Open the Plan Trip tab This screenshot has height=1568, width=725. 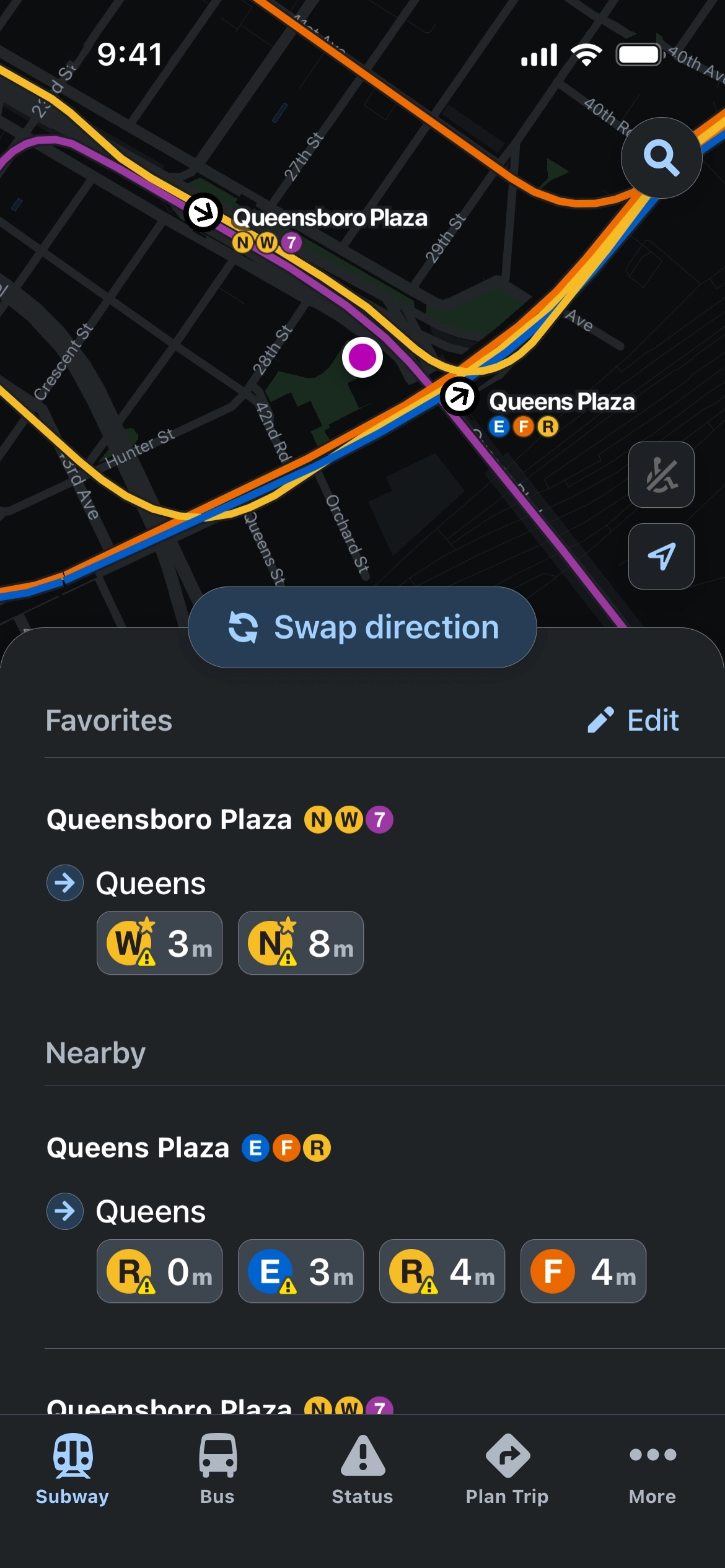507,1469
